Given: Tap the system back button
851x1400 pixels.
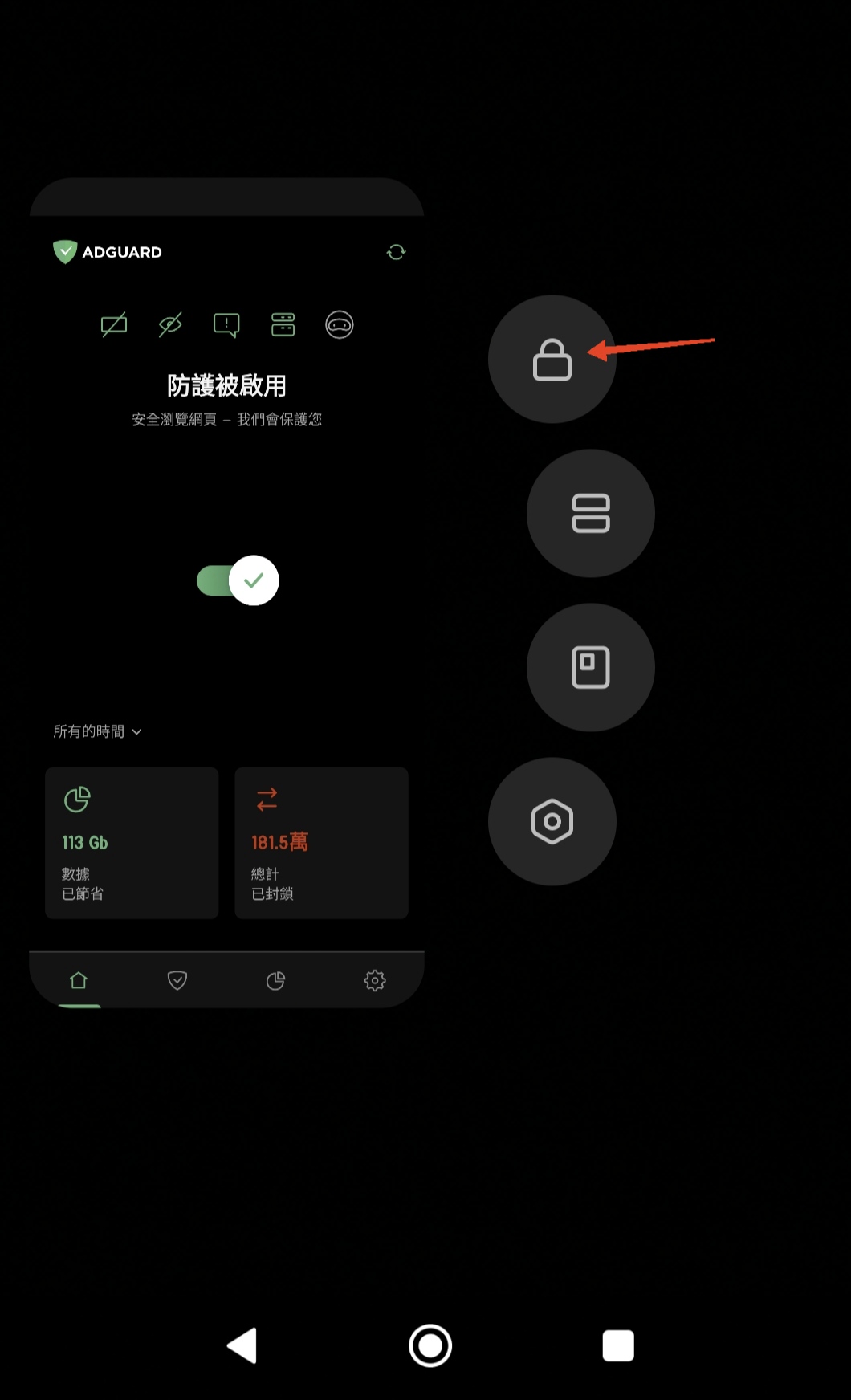Looking at the screenshot, I should (242, 1345).
